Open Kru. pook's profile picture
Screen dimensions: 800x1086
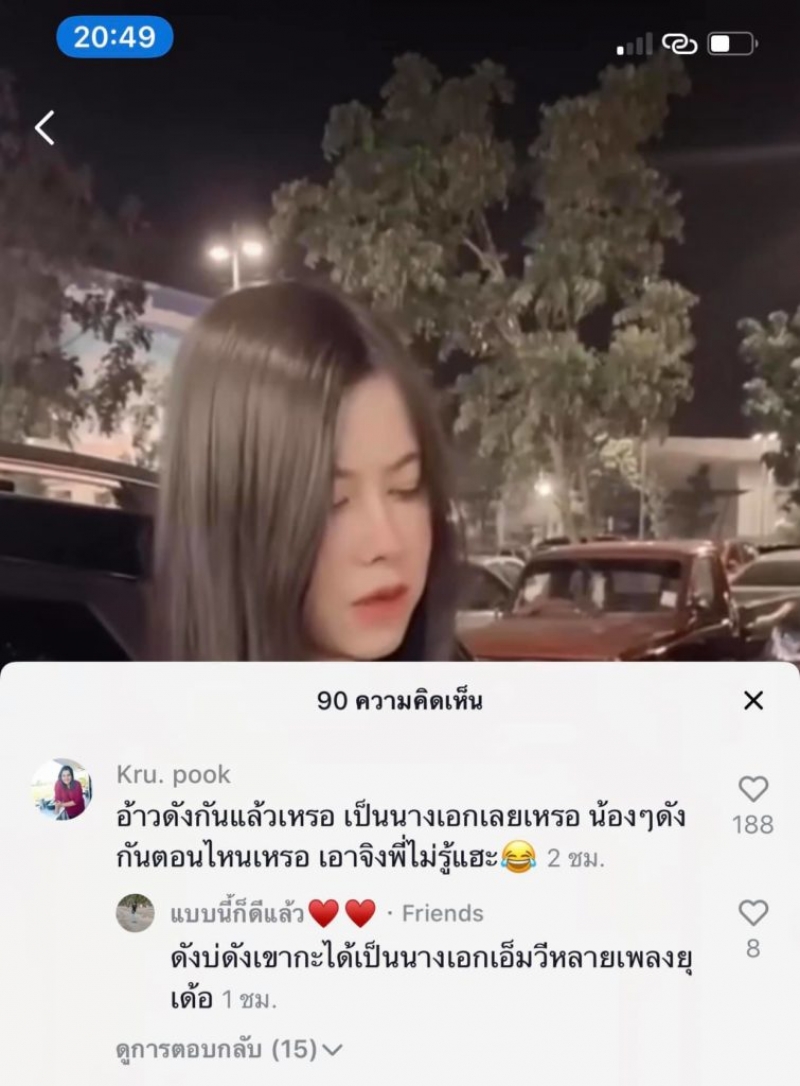[x=61, y=789]
